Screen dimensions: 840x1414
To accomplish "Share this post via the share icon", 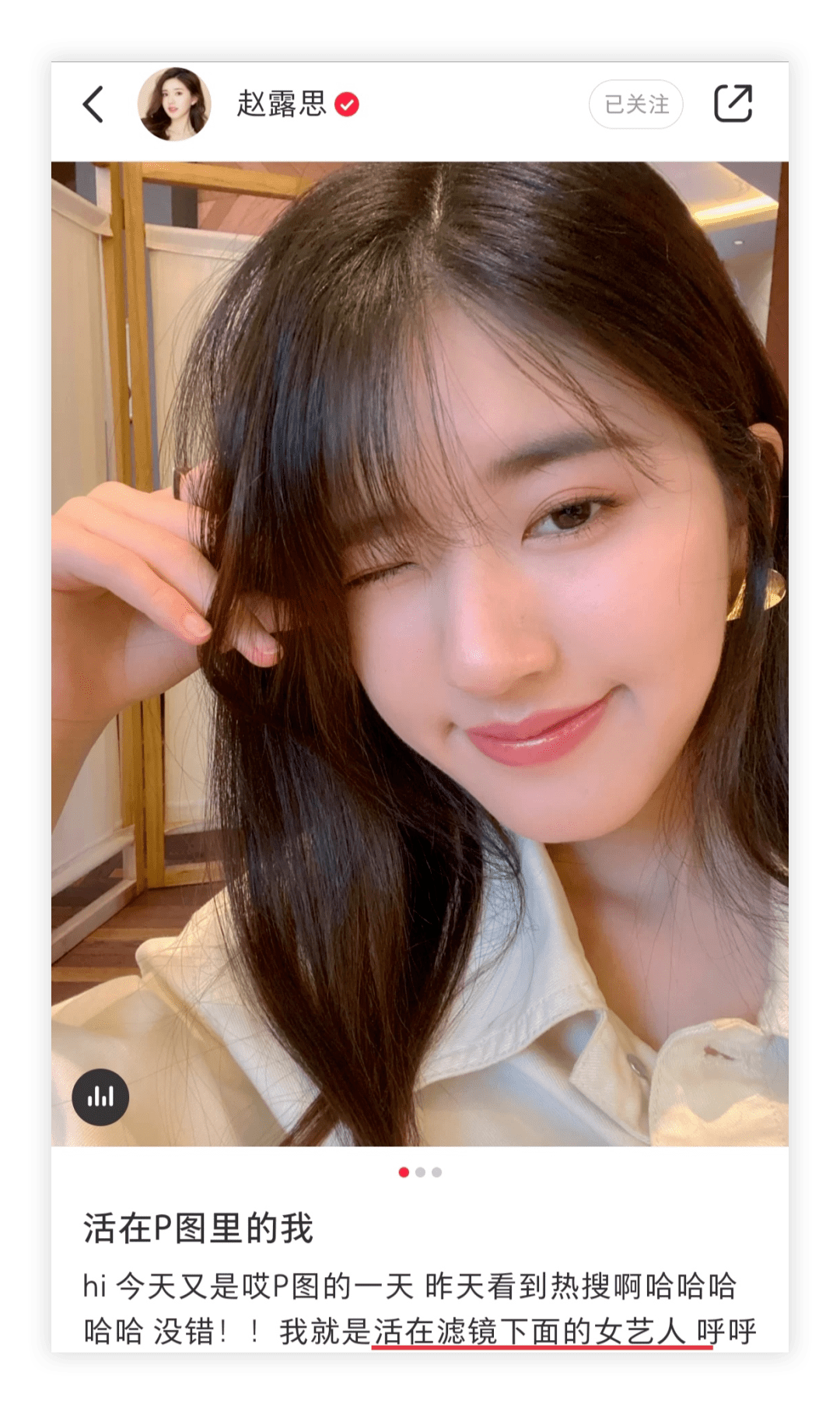I will pos(733,104).
